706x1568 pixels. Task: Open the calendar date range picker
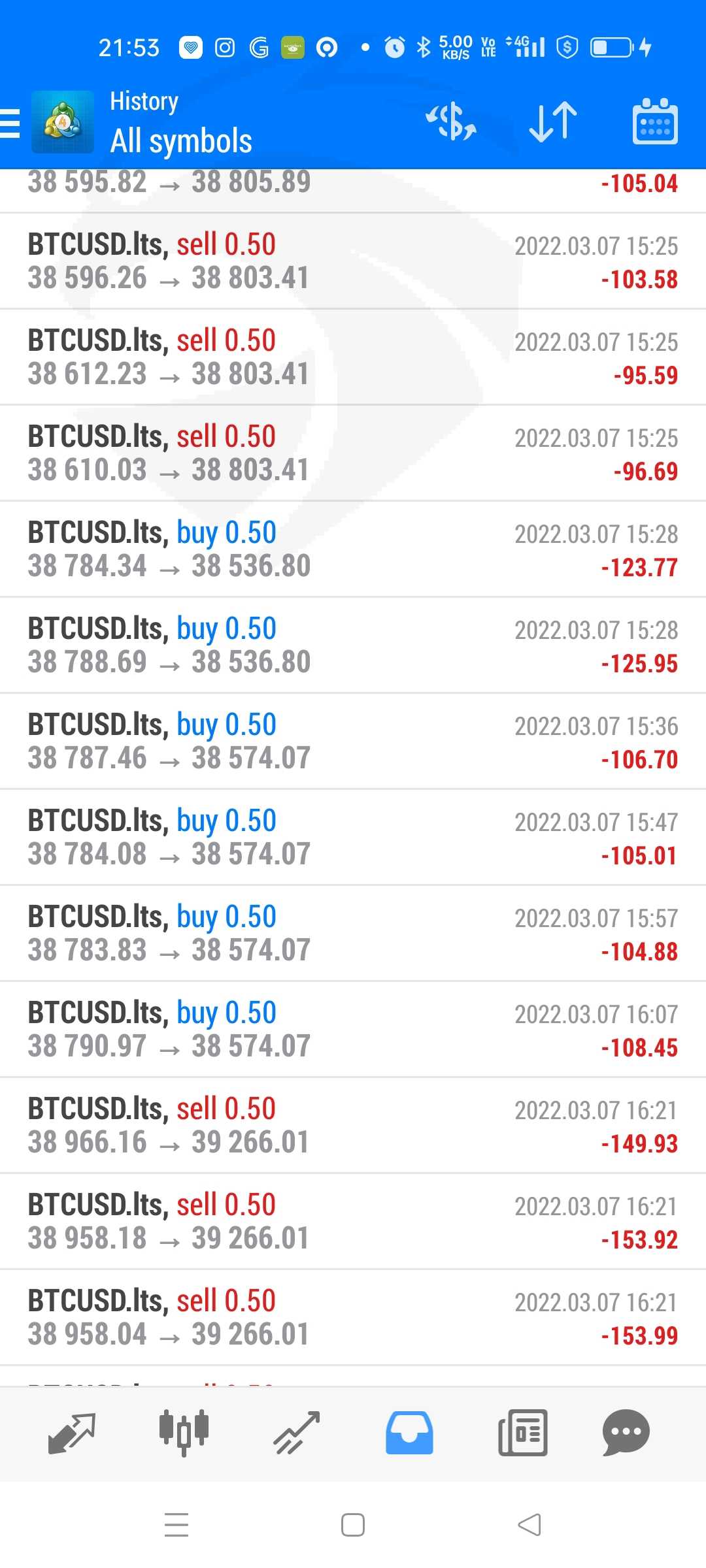(x=655, y=122)
